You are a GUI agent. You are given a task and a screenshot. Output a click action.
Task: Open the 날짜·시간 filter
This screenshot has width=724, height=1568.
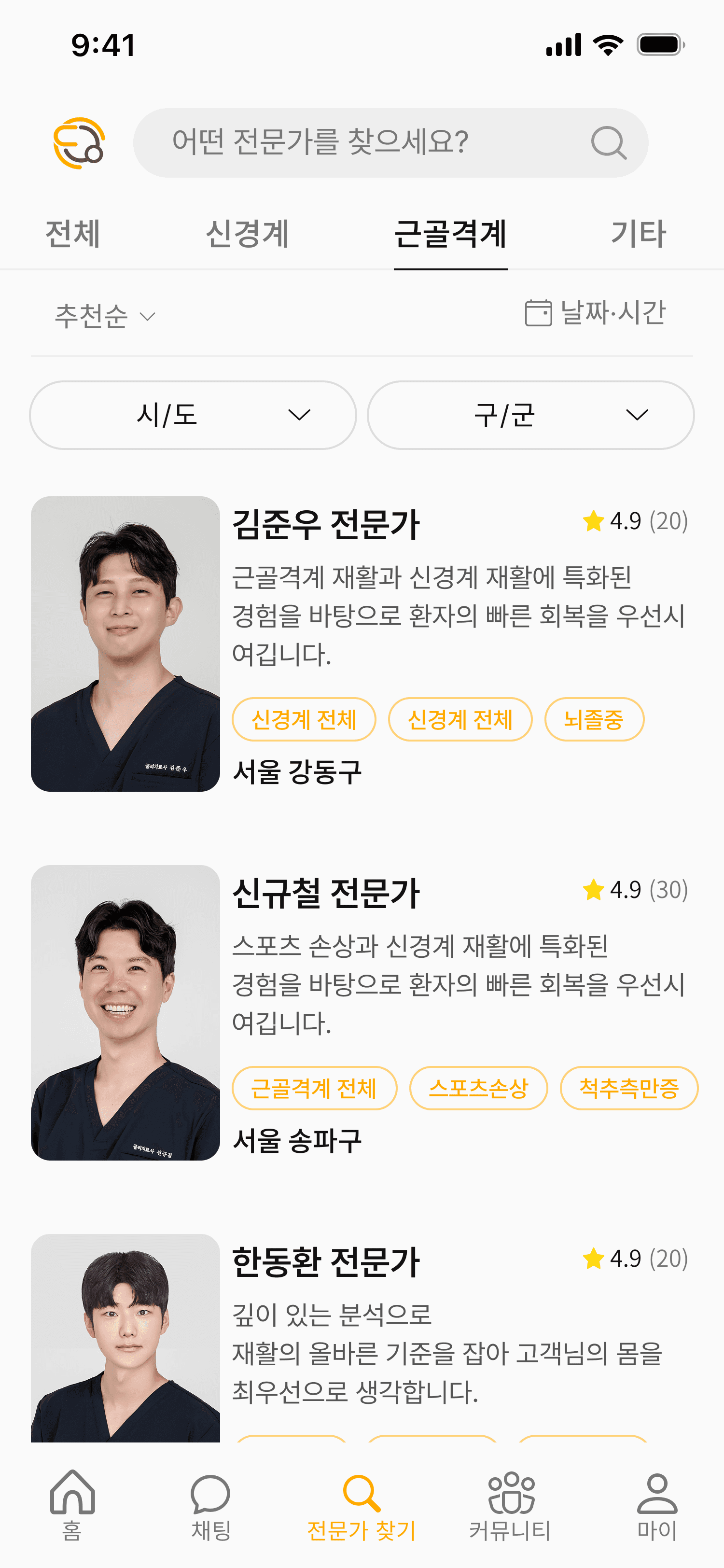[x=596, y=313]
